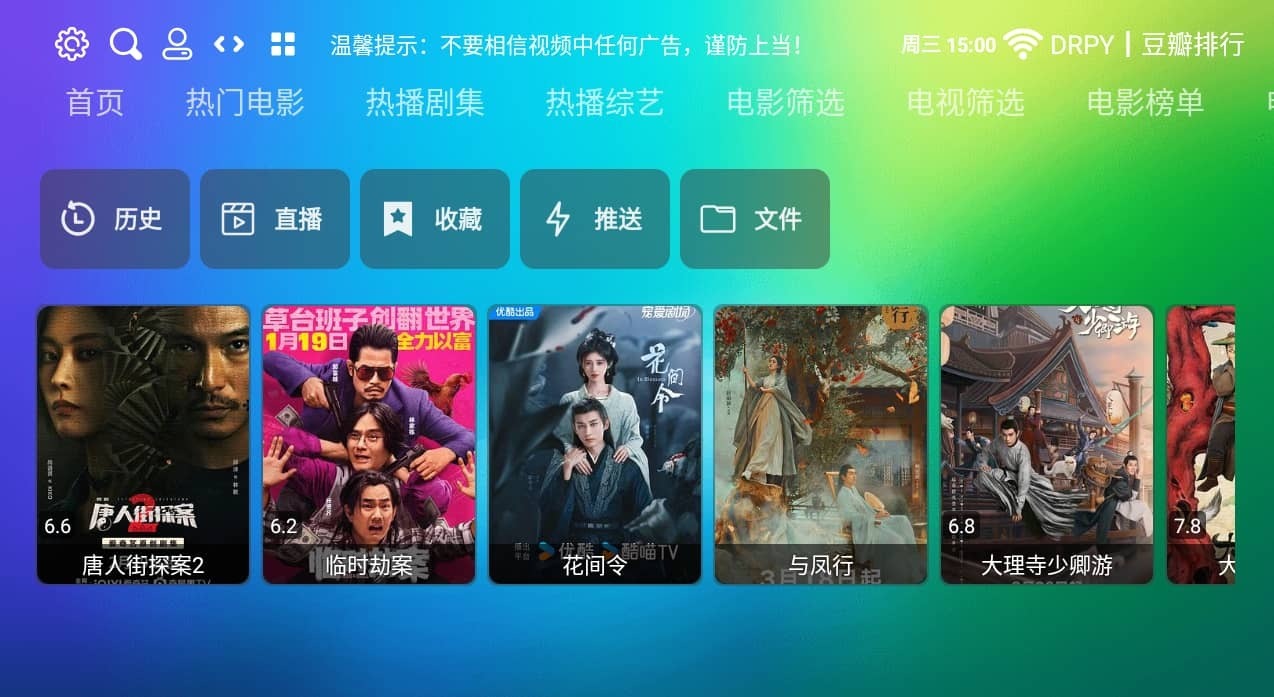Go to the 热播剧集 tab
The height and width of the screenshot is (697, 1274).
pyautogui.click(x=424, y=102)
